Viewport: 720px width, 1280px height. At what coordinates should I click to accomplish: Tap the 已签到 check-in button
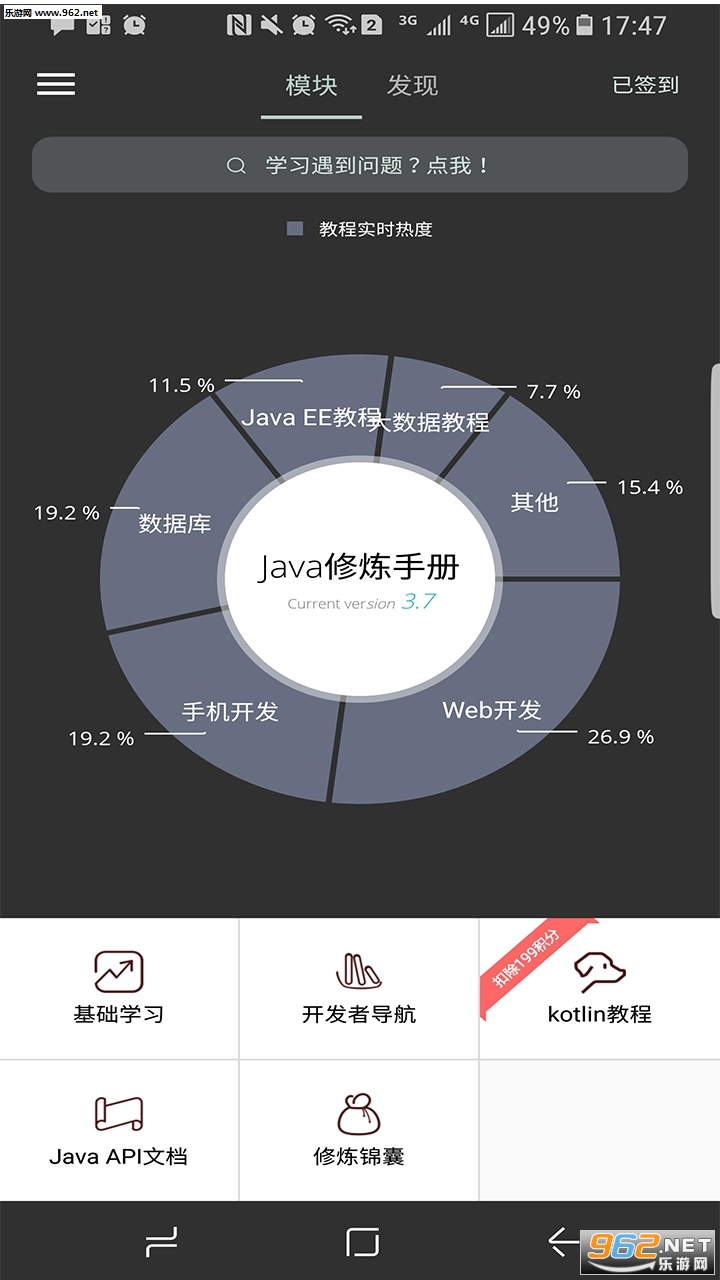[645, 85]
